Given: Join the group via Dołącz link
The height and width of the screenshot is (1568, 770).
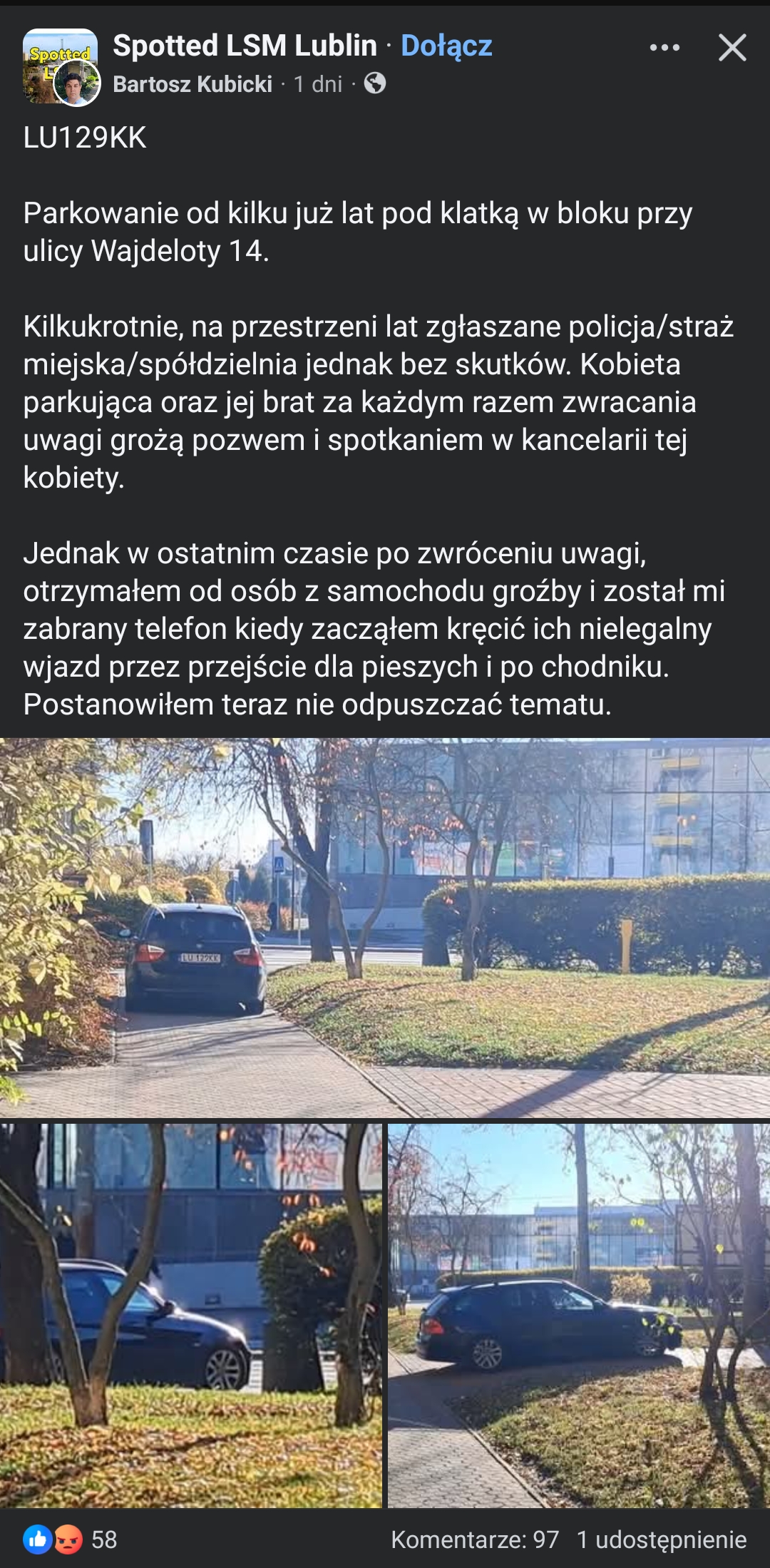Looking at the screenshot, I should pos(446,46).
